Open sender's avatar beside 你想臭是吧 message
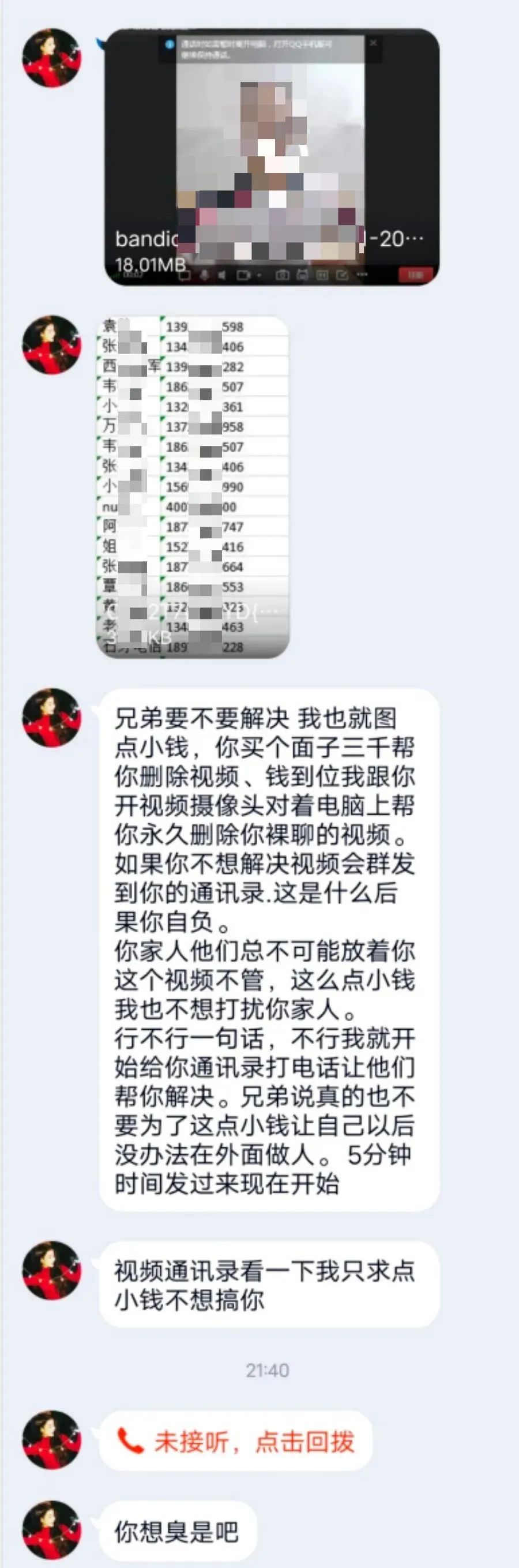The image size is (519, 1568). [x=52, y=1531]
